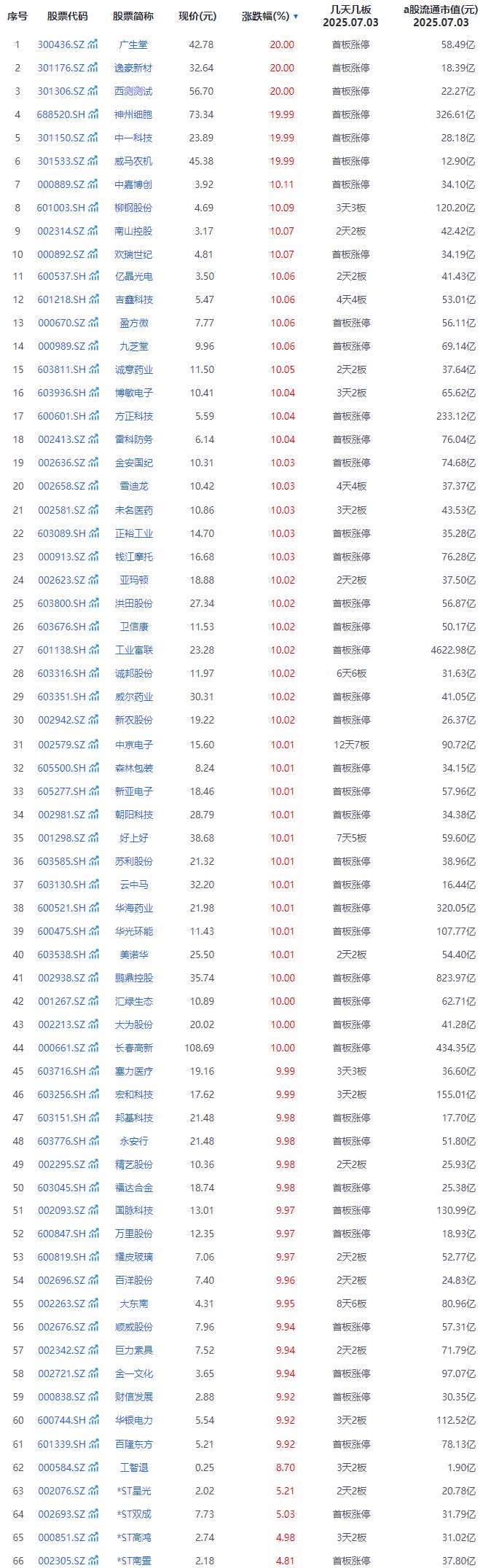Open stock code link 300436.SZ
This screenshot has height=1568, width=483.
(61, 45)
